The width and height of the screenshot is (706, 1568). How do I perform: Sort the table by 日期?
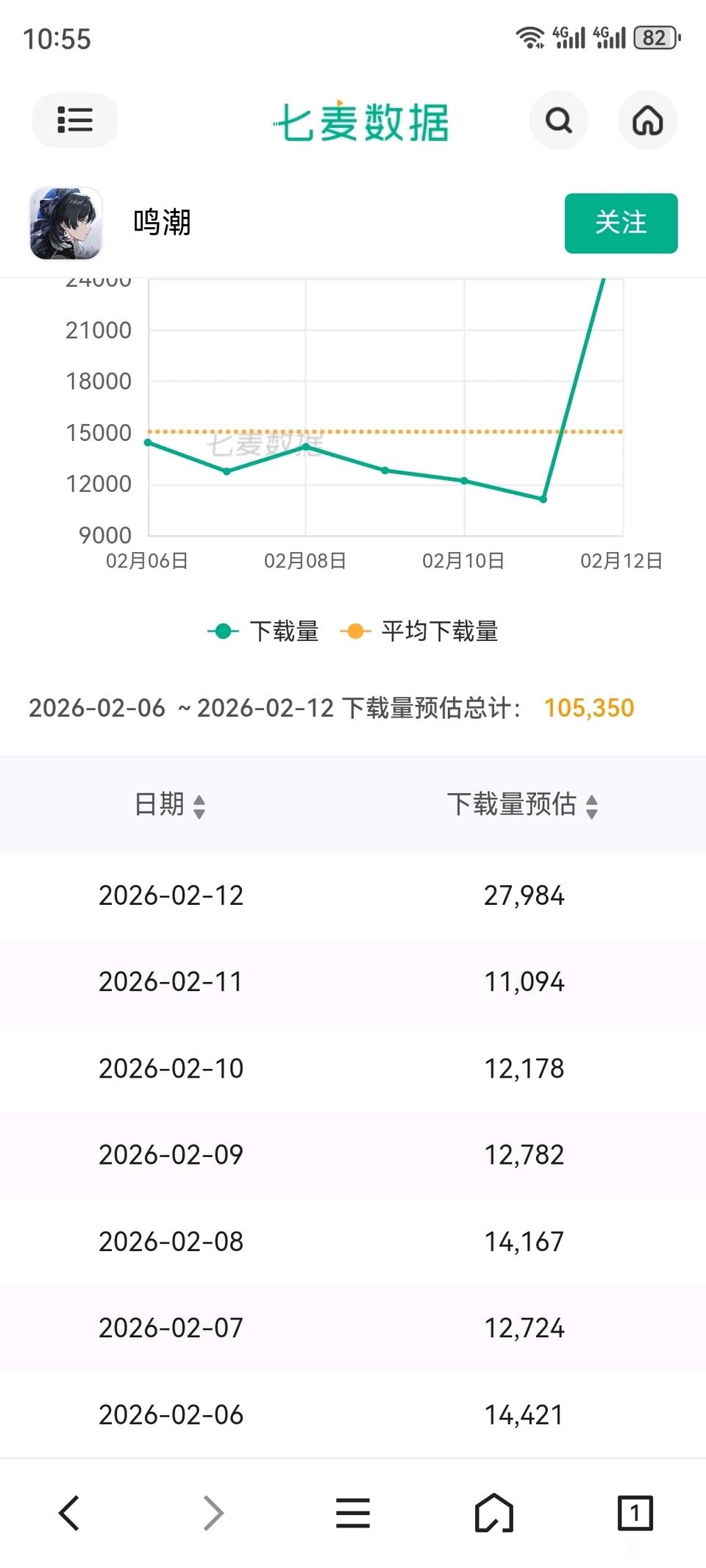tap(170, 805)
